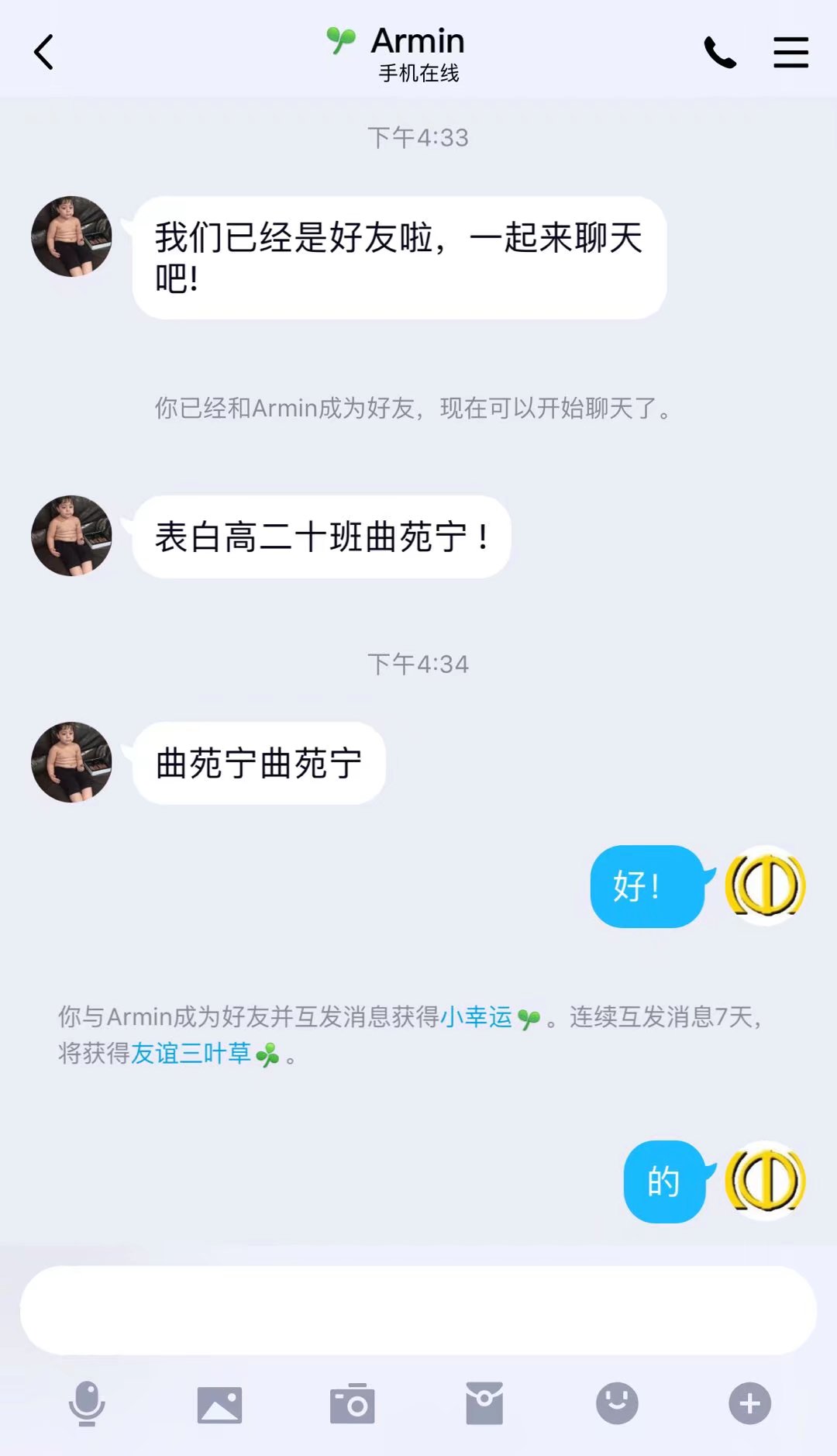This screenshot has height=1456, width=837.
Task: Open the 小幸运 link
Action: (476, 1016)
